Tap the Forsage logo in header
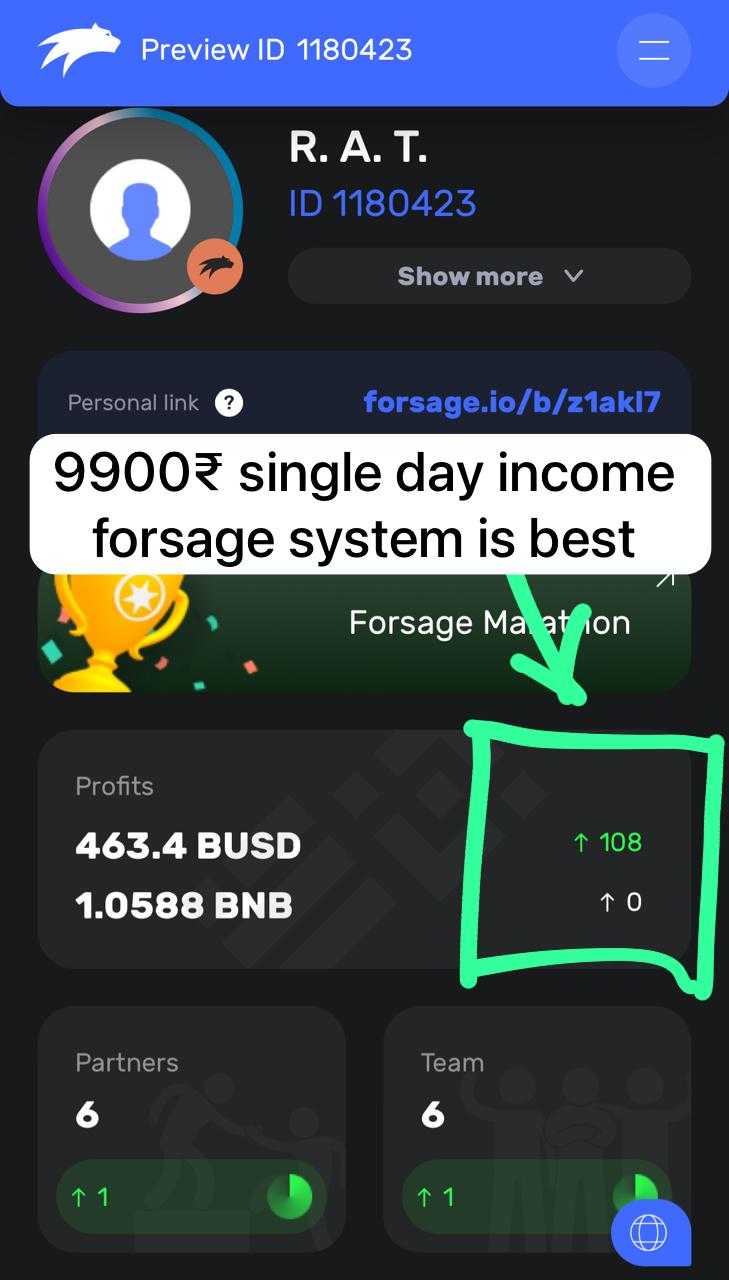Screen dimensions: 729x1280 pos(79,49)
